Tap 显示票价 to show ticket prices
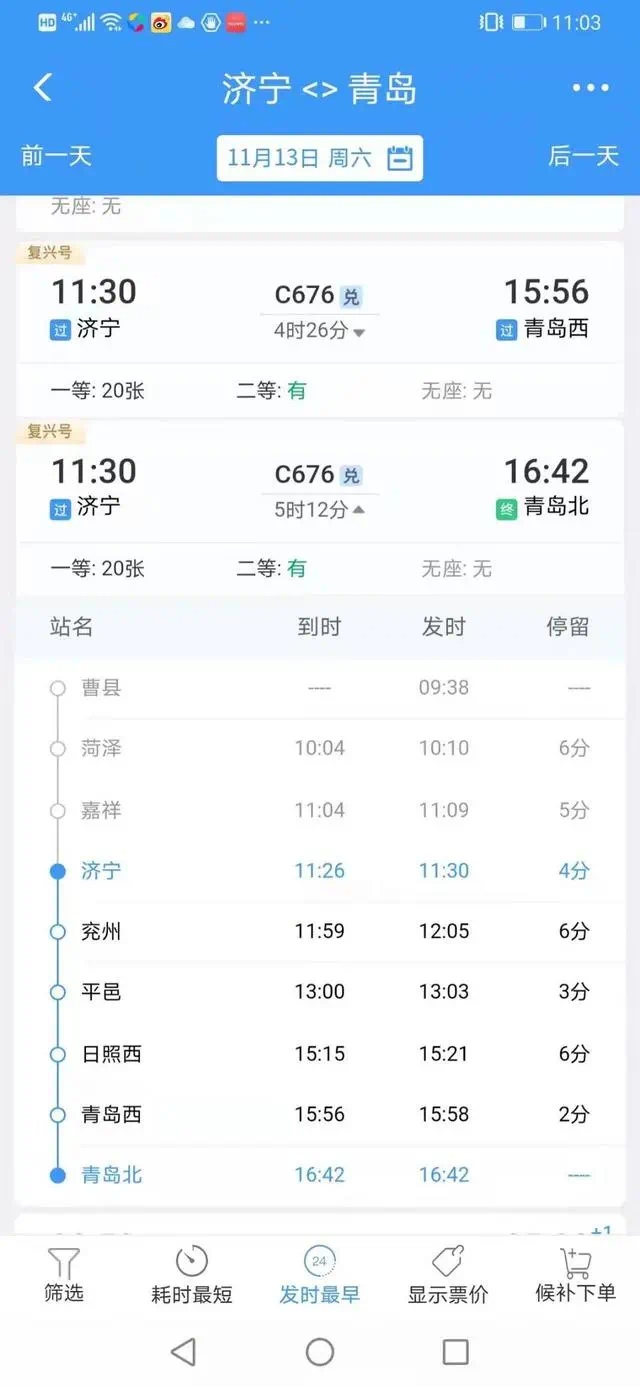The image size is (640, 1387). pyautogui.click(x=447, y=1275)
